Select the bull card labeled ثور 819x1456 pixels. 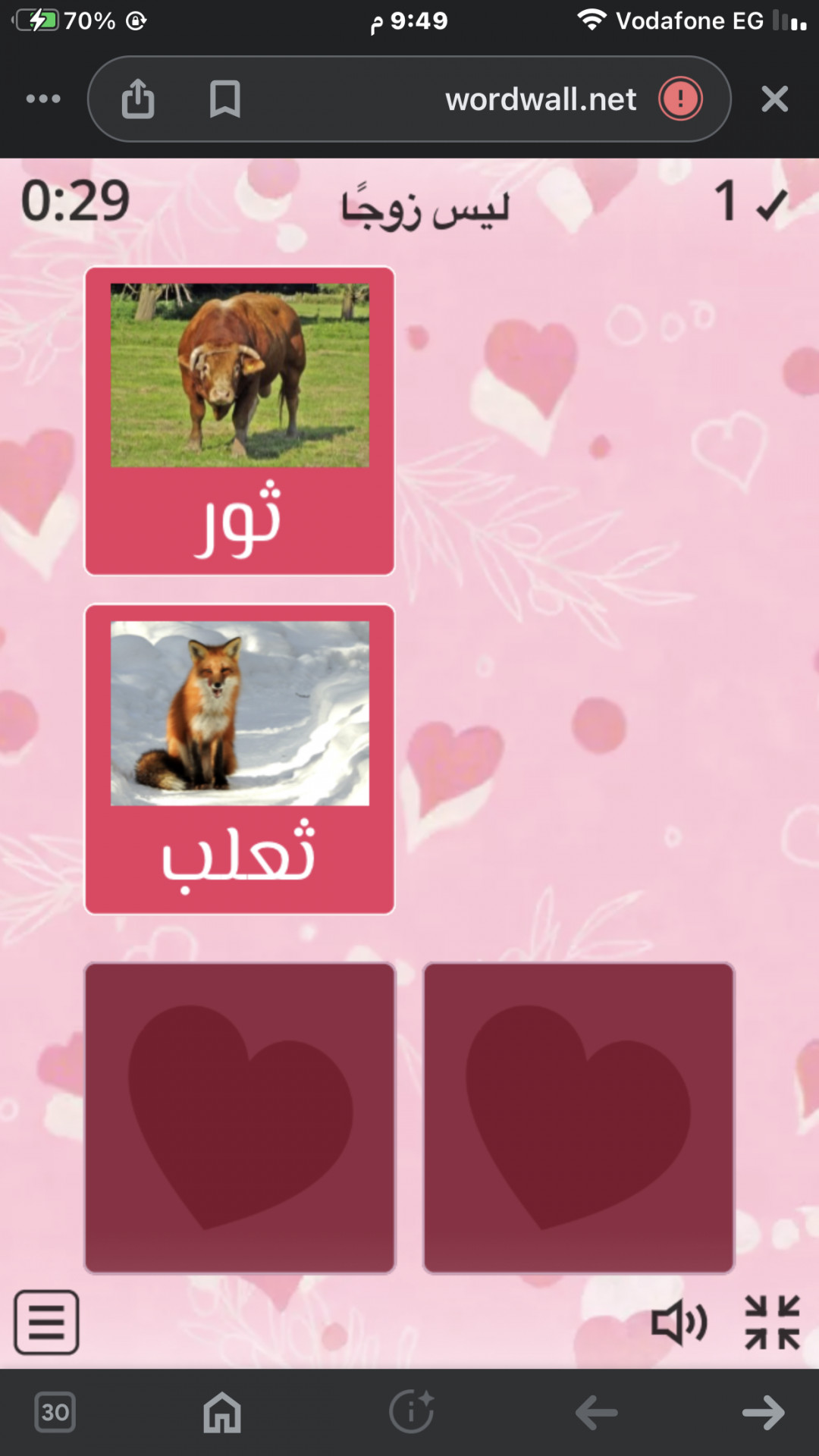point(240,421)
